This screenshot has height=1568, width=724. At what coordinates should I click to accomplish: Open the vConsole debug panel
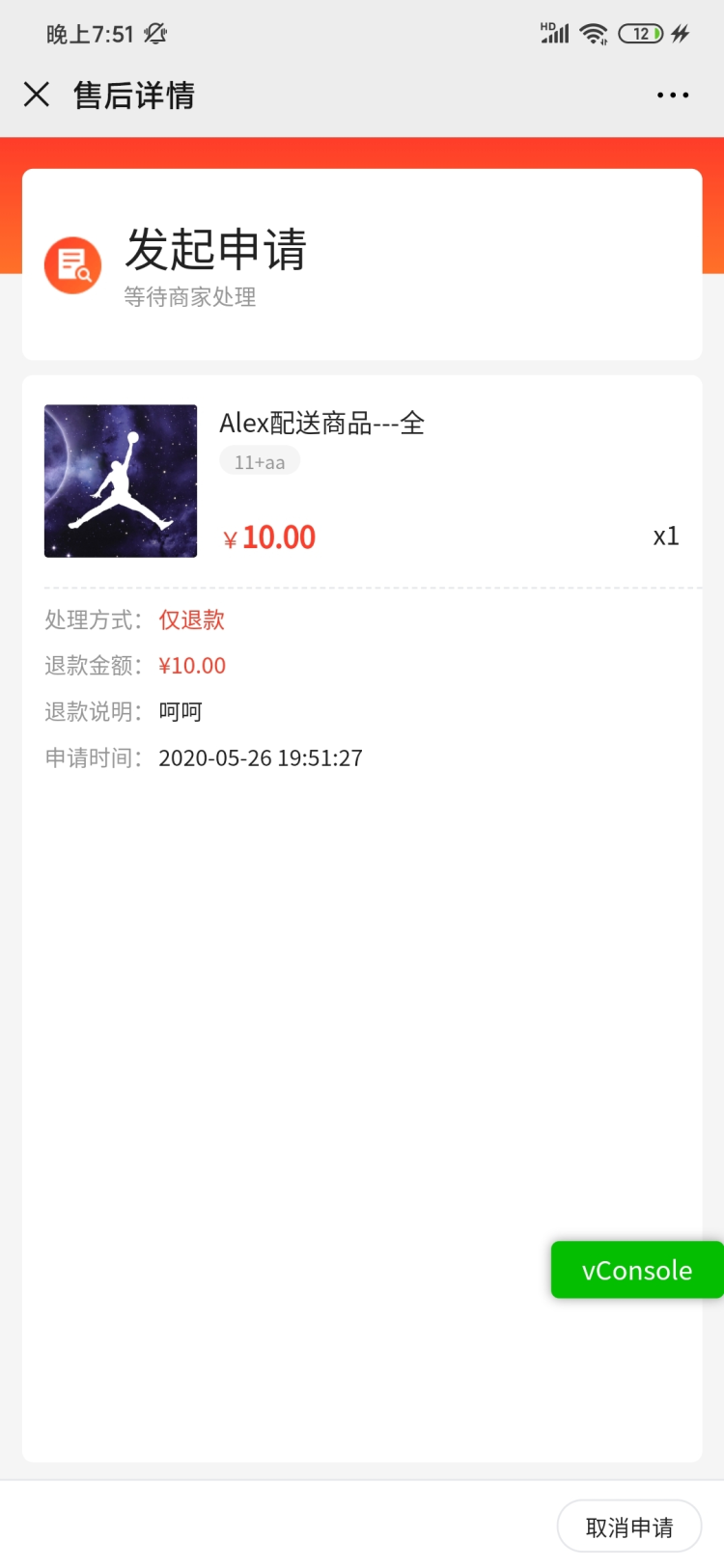click(x=636, y=1270)
